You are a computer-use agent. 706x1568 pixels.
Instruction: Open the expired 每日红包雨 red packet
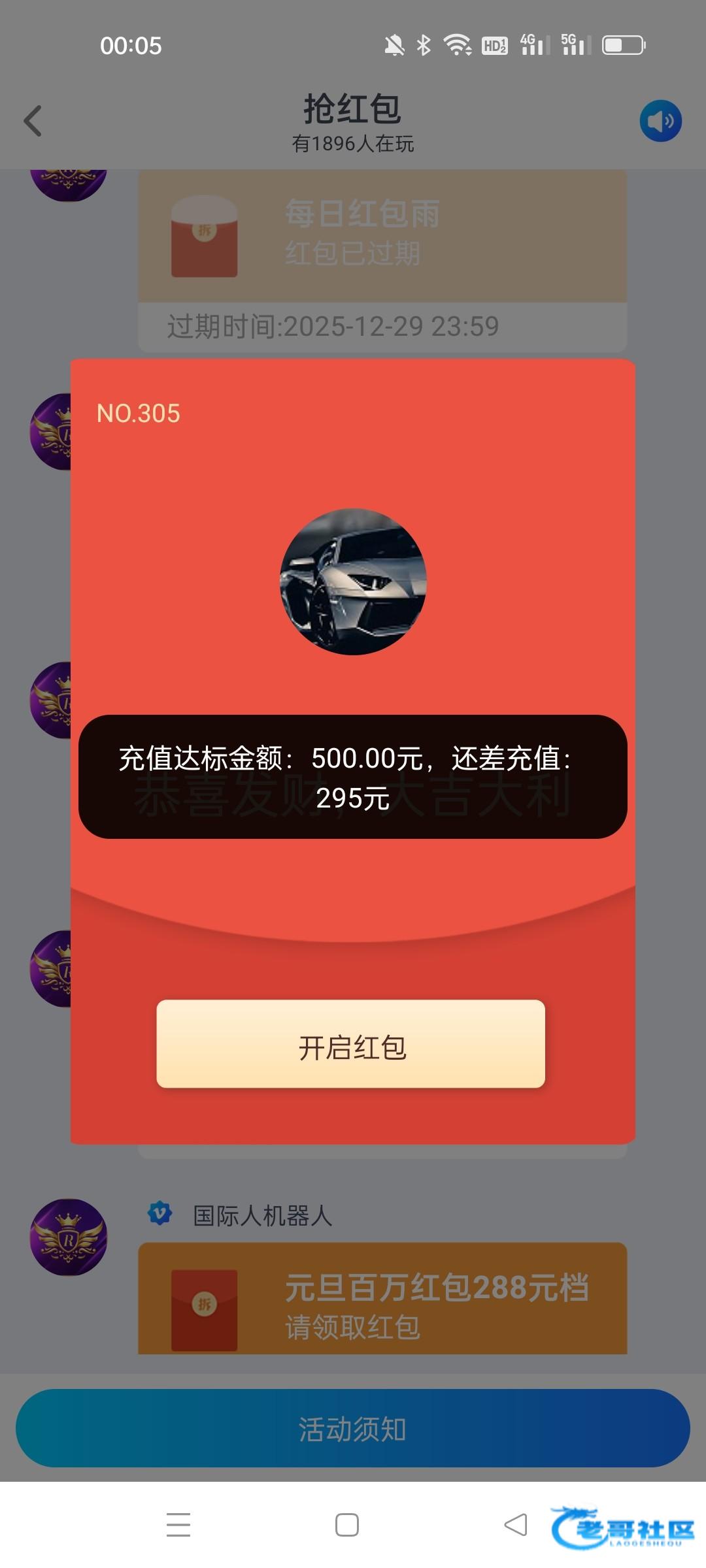coord(382,235)
